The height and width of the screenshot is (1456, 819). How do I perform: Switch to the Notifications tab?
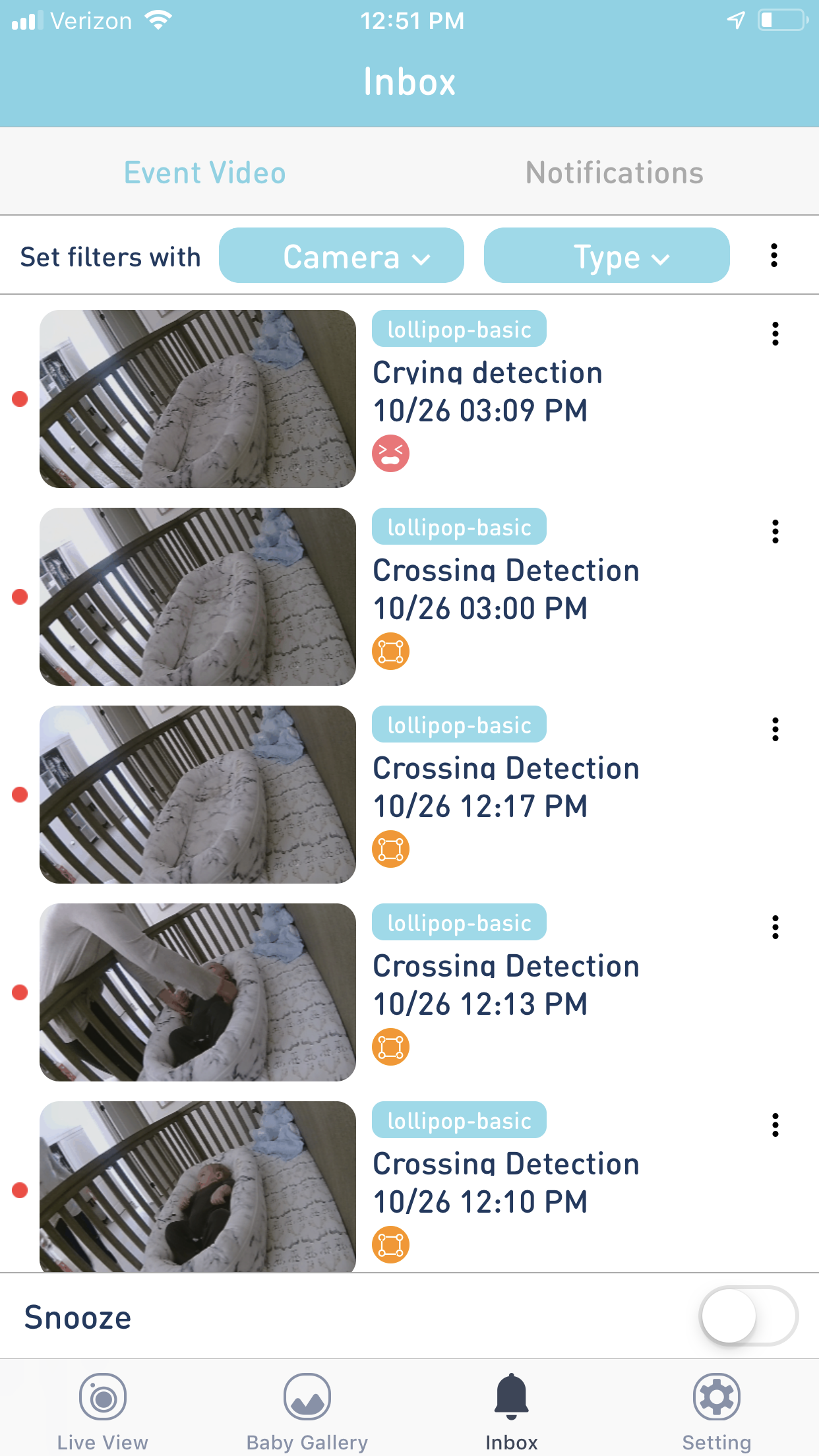tap(614, 173)
